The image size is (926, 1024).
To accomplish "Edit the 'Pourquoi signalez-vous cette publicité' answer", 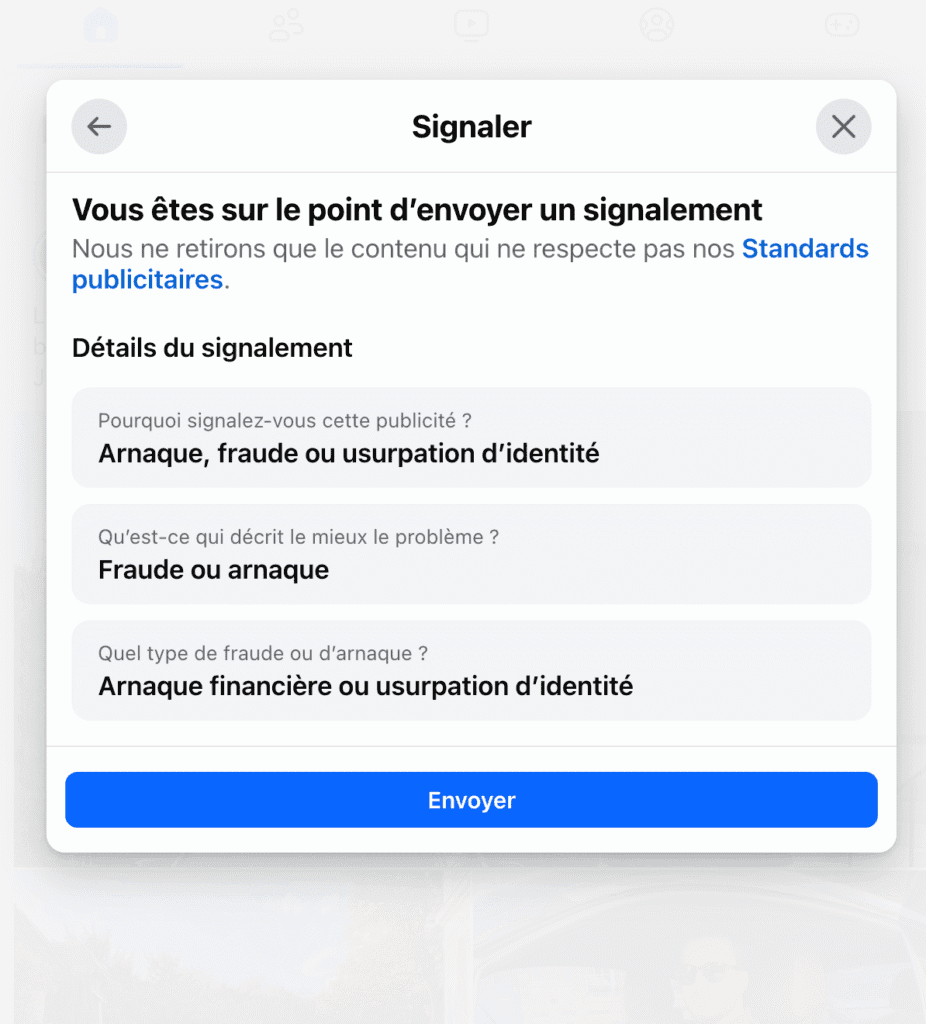I will [x=471, y=438].
